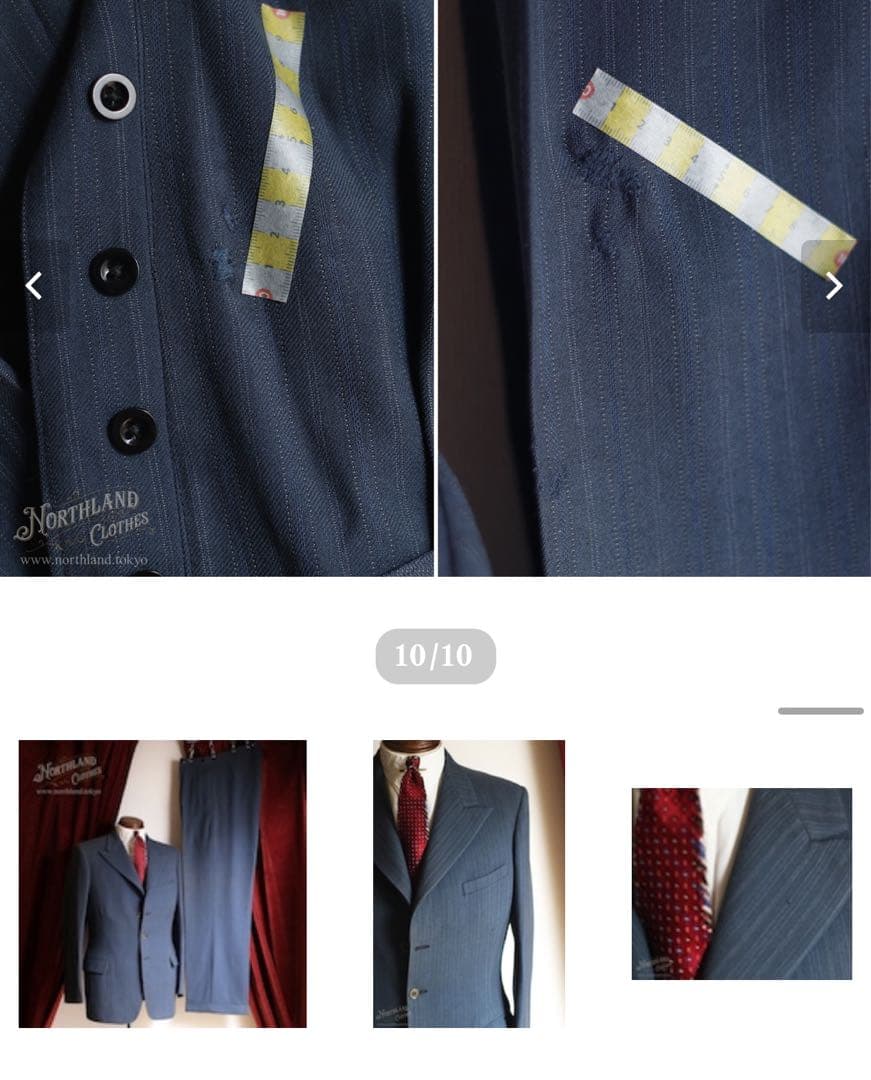This screenshot has width=871, height=1080.
Task: Open the jacket front view thumbnail
Action: click(x=469, y=884)
